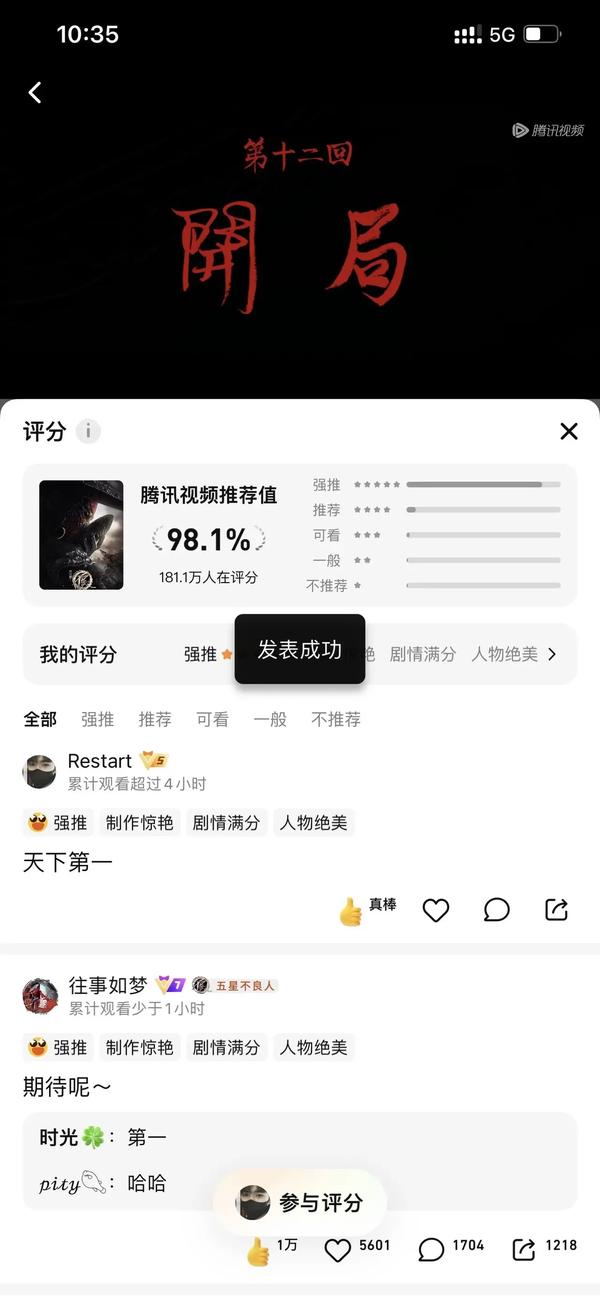The image size is (600, 1298).
Task: Close the 评分 rating panel
Action: [569, 431]
